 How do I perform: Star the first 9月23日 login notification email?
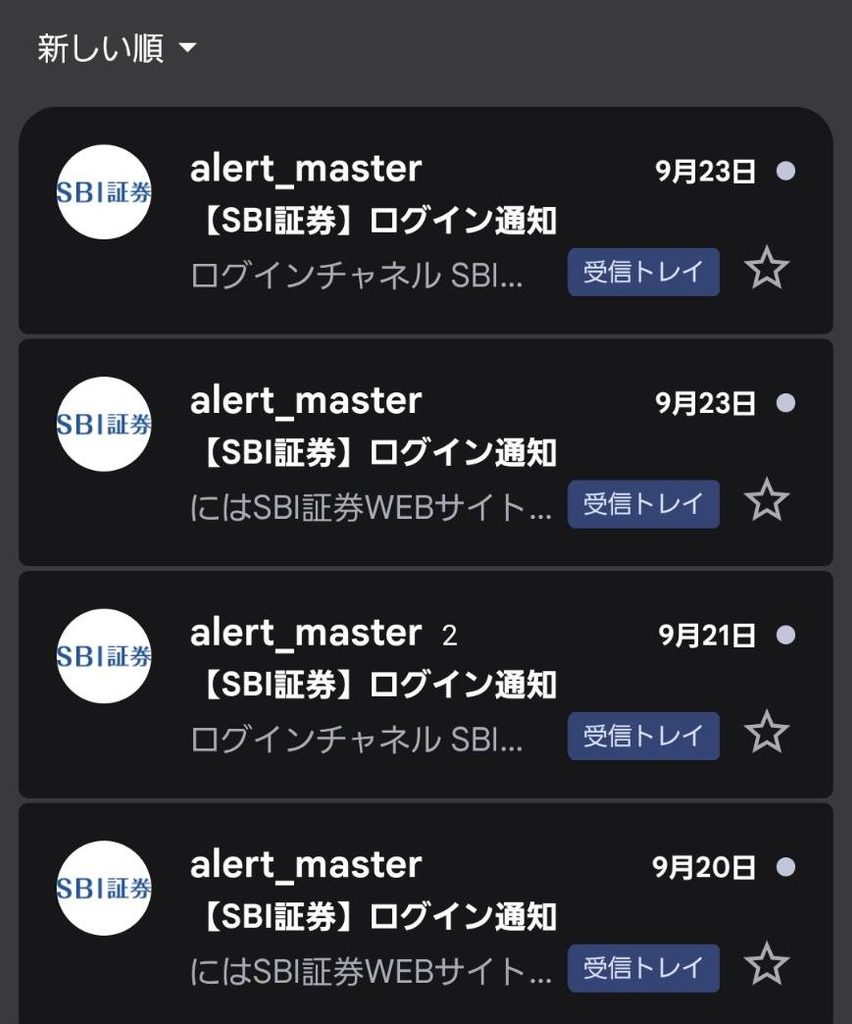(766, 268)
